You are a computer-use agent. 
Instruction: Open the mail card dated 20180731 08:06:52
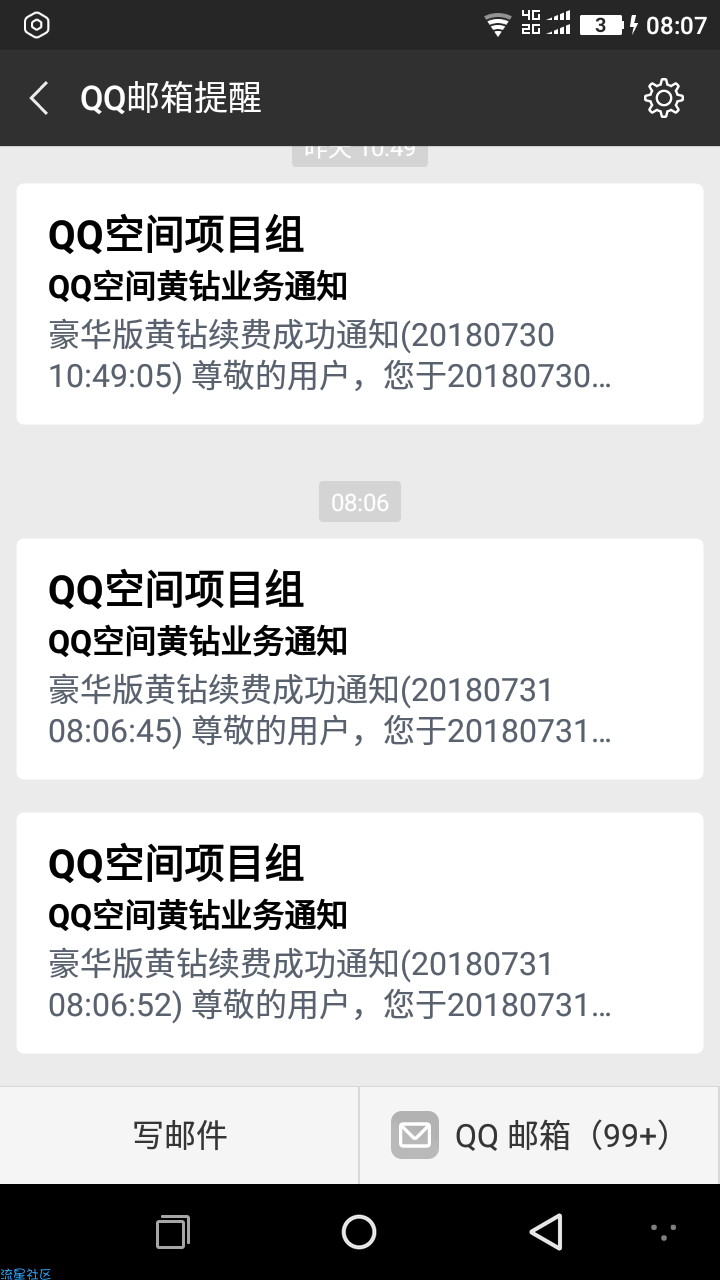click(x=360, y=933)
